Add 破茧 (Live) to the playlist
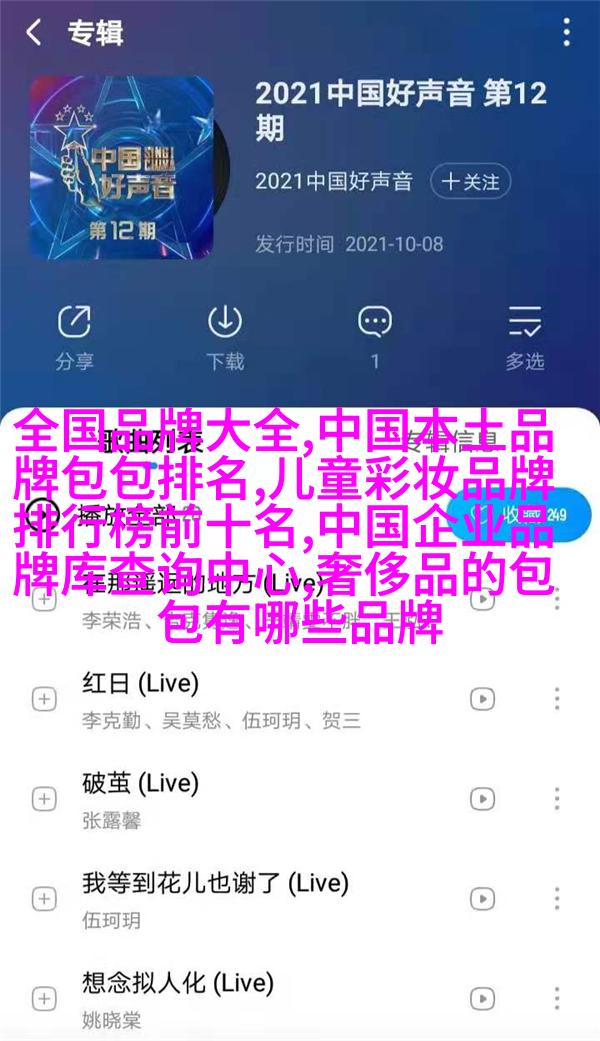The width and height of the screenshot is (600, 1041). tap(44, 798)
